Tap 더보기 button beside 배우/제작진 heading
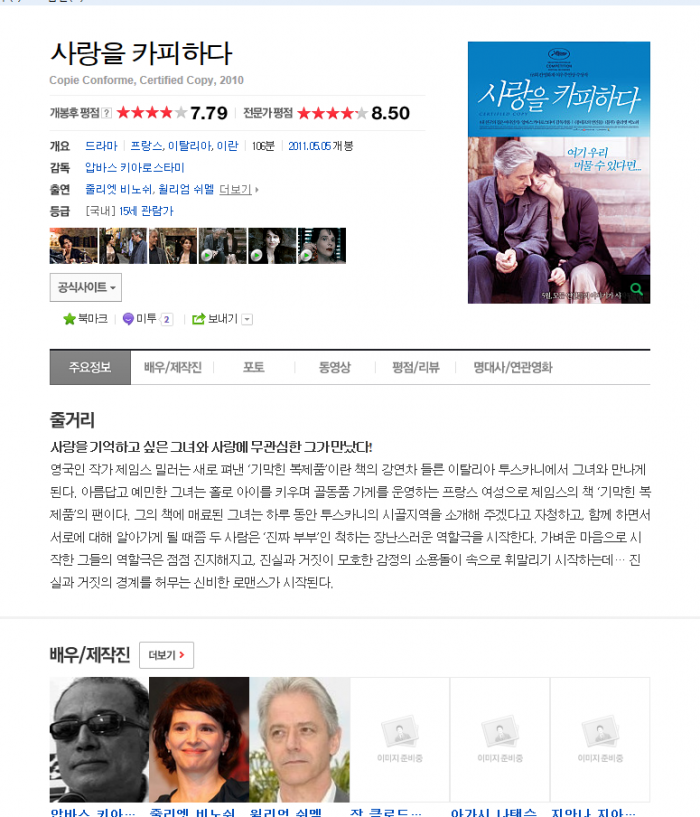The width and height of the screenshot is (700, 817). (x=166, y=655)
